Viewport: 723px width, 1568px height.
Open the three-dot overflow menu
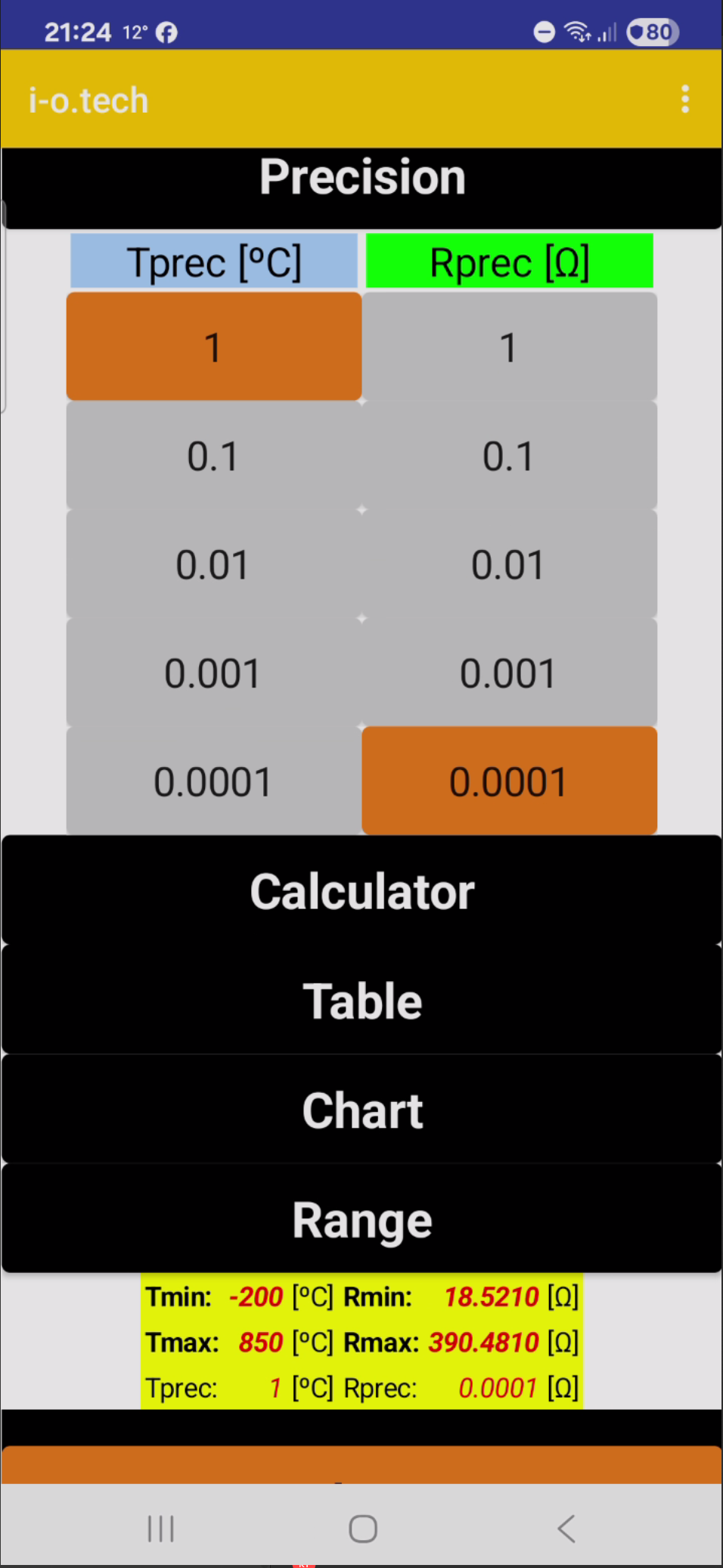pos(685,99)
